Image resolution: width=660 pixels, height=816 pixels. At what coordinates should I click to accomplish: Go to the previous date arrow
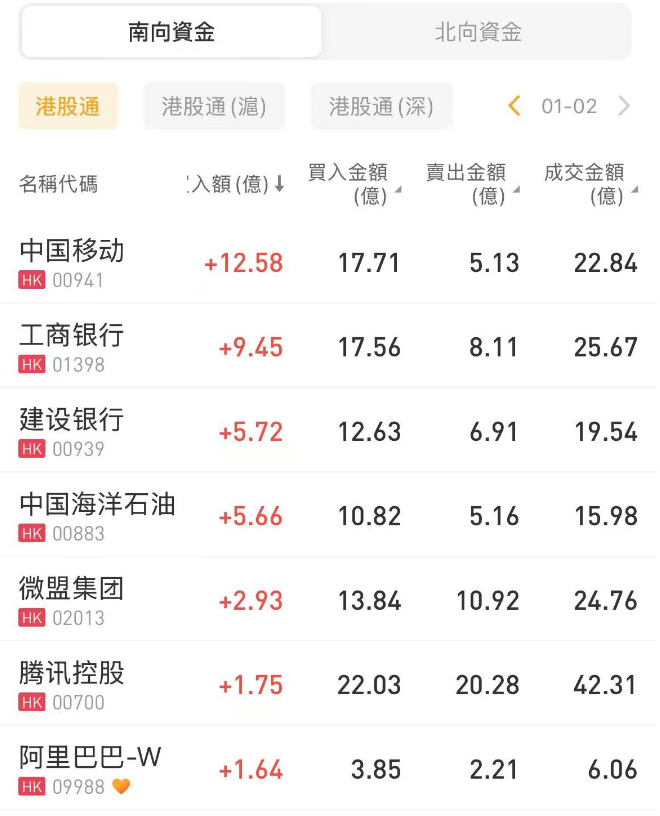click(515, 106)
